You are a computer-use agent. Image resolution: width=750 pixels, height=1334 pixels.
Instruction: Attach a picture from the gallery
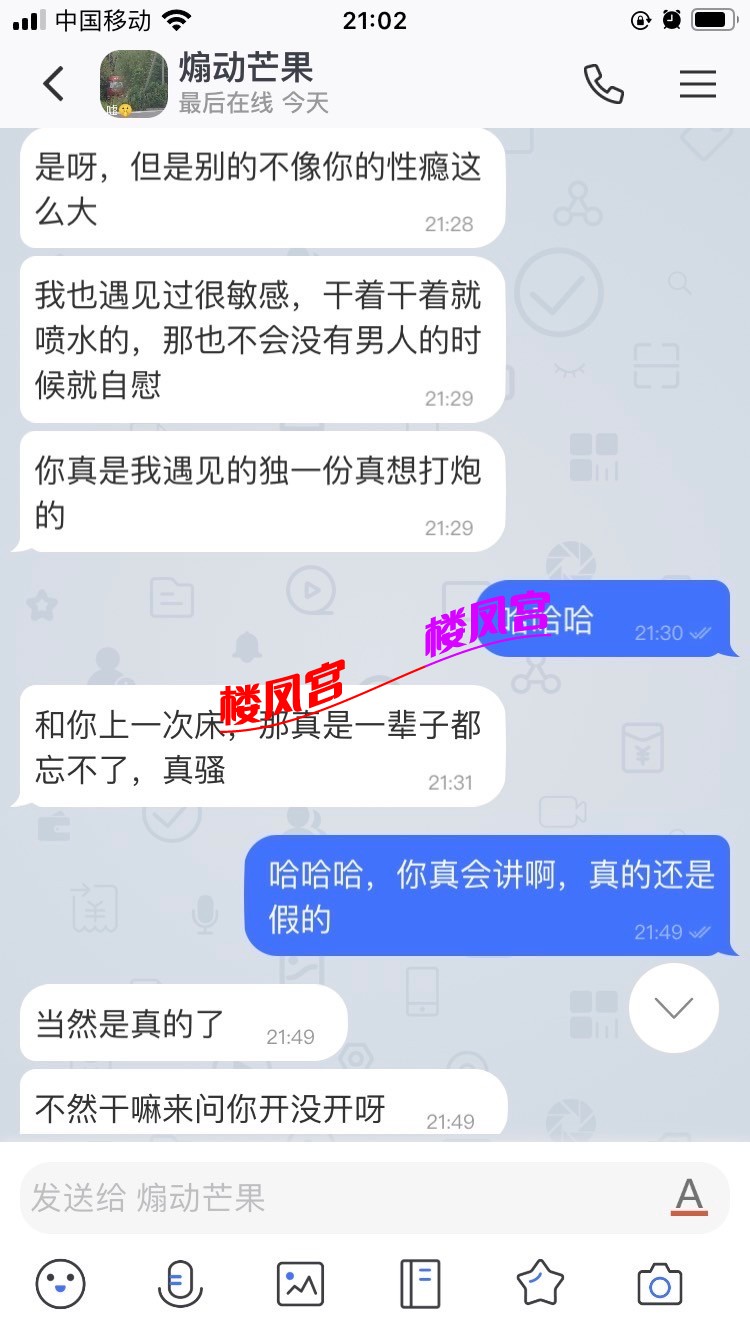[300, 1282]
